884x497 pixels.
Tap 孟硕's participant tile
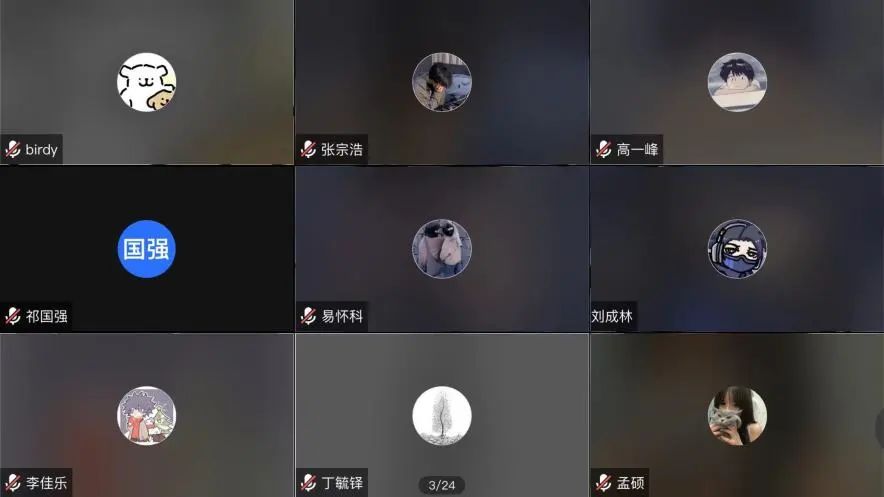pos(737,415)
